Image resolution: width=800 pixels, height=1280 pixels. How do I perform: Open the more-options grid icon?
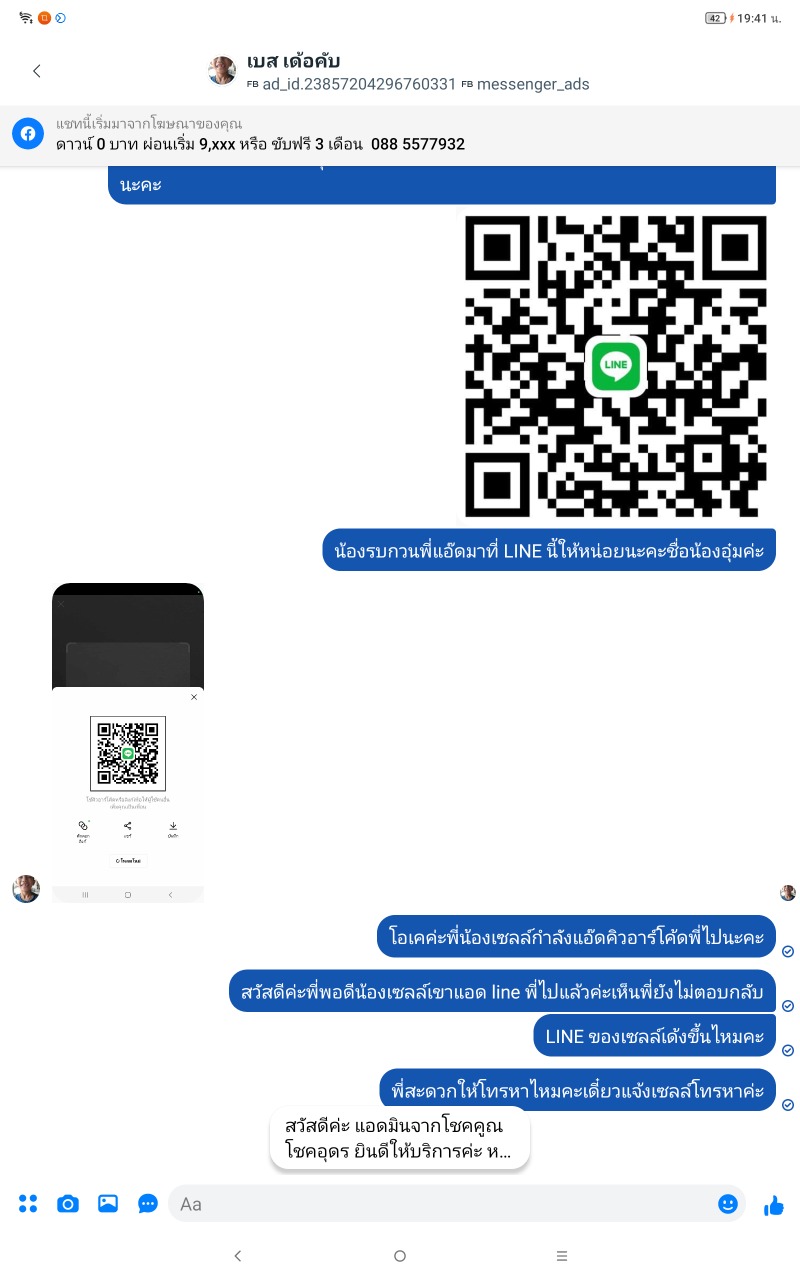tap(28, 1204)
